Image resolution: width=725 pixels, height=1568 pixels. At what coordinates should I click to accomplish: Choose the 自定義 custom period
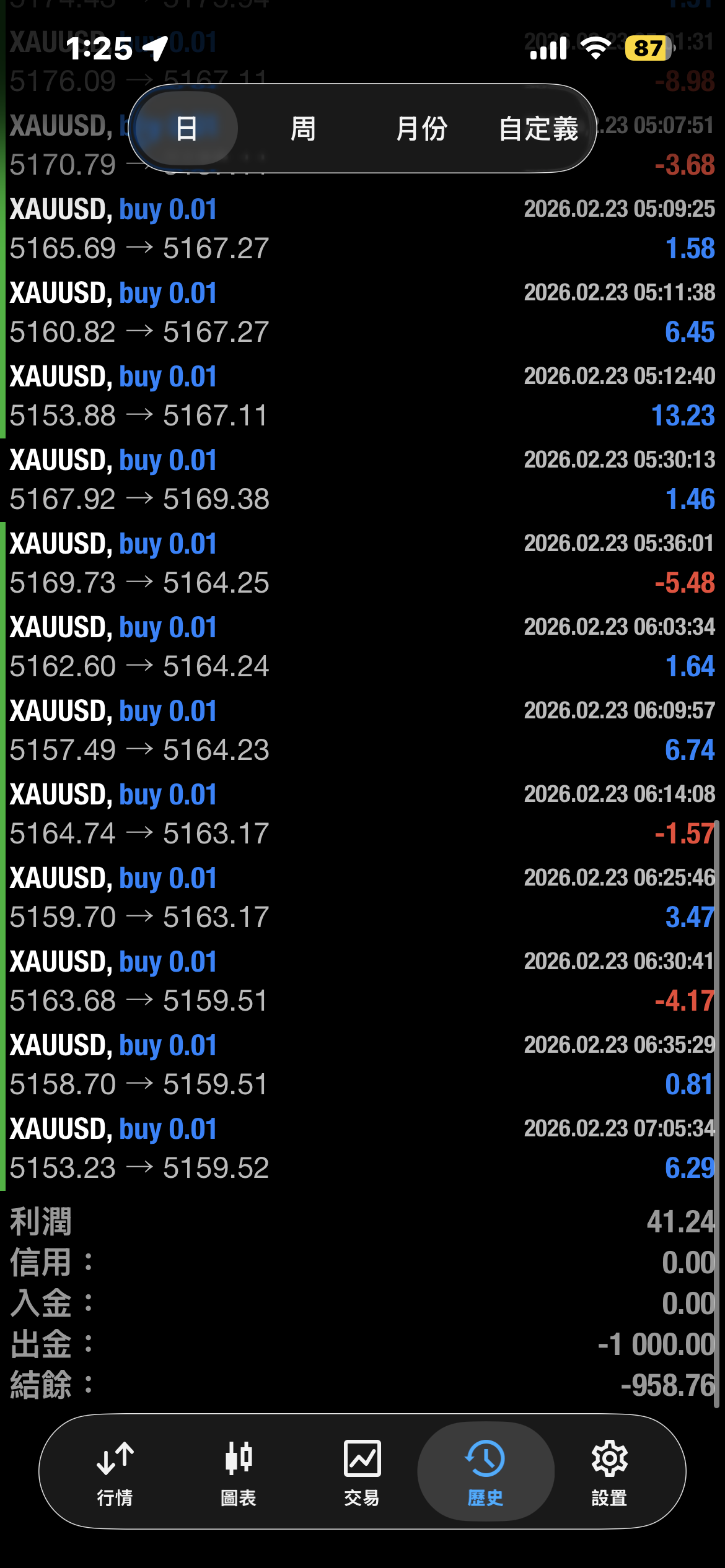click(x=538, y=129)
